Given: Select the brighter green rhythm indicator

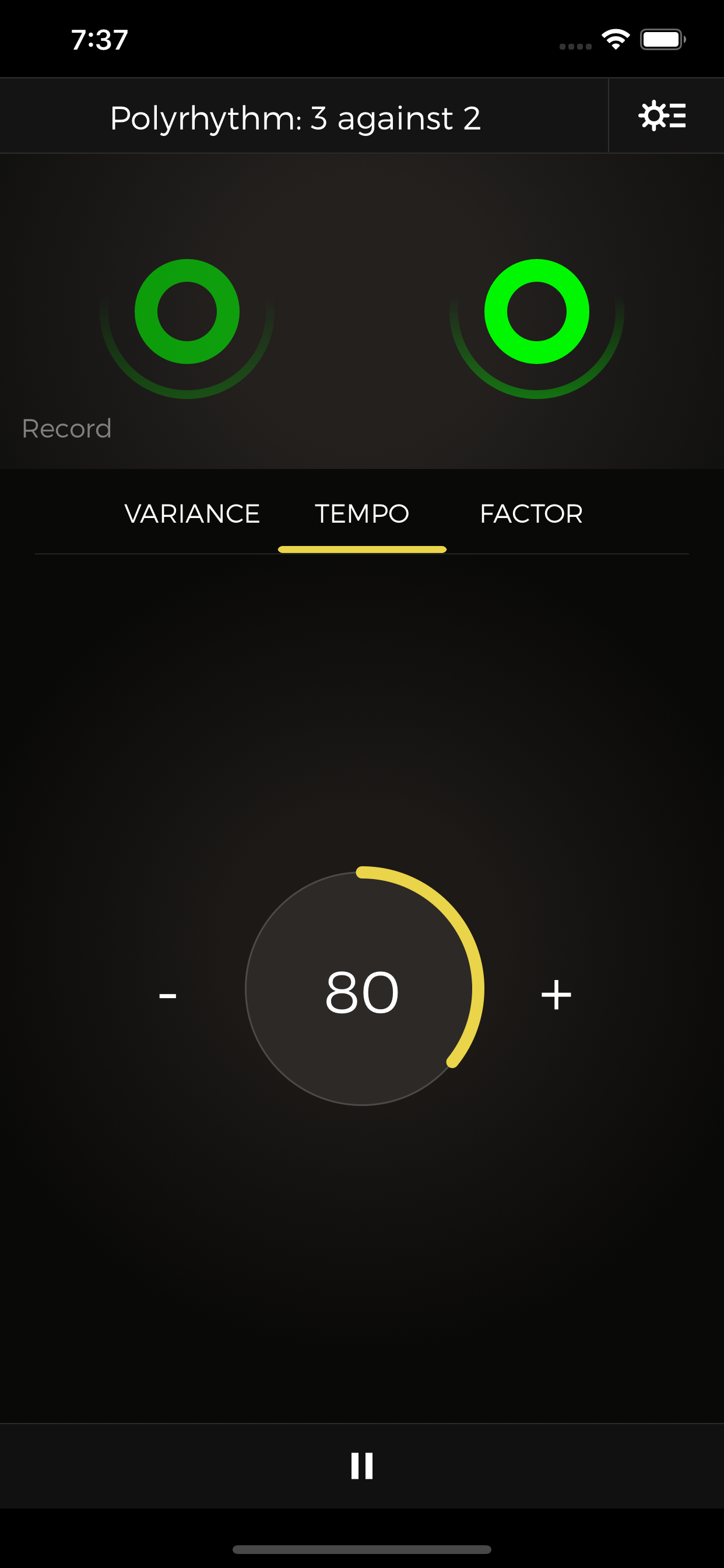Looking at the screenshot, I should [x=537, y=311].
